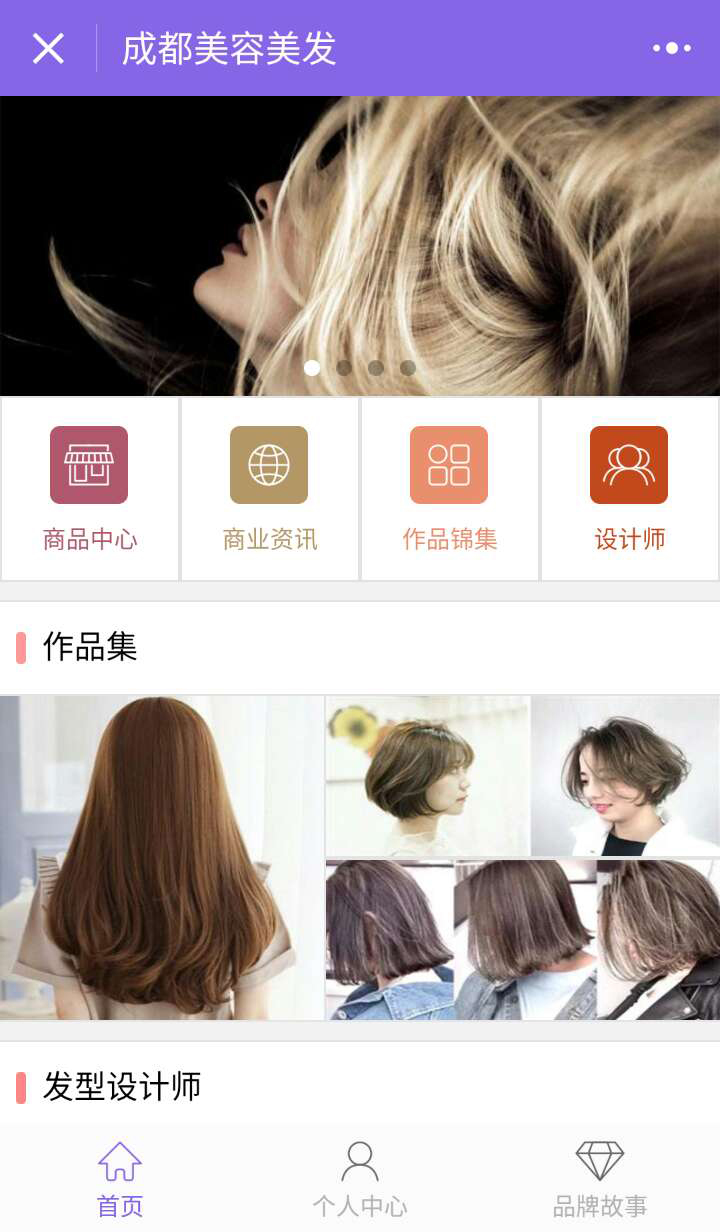Switch to the 品牌故事 tab
The image size is (720, 1232).
pos(600,1180)
